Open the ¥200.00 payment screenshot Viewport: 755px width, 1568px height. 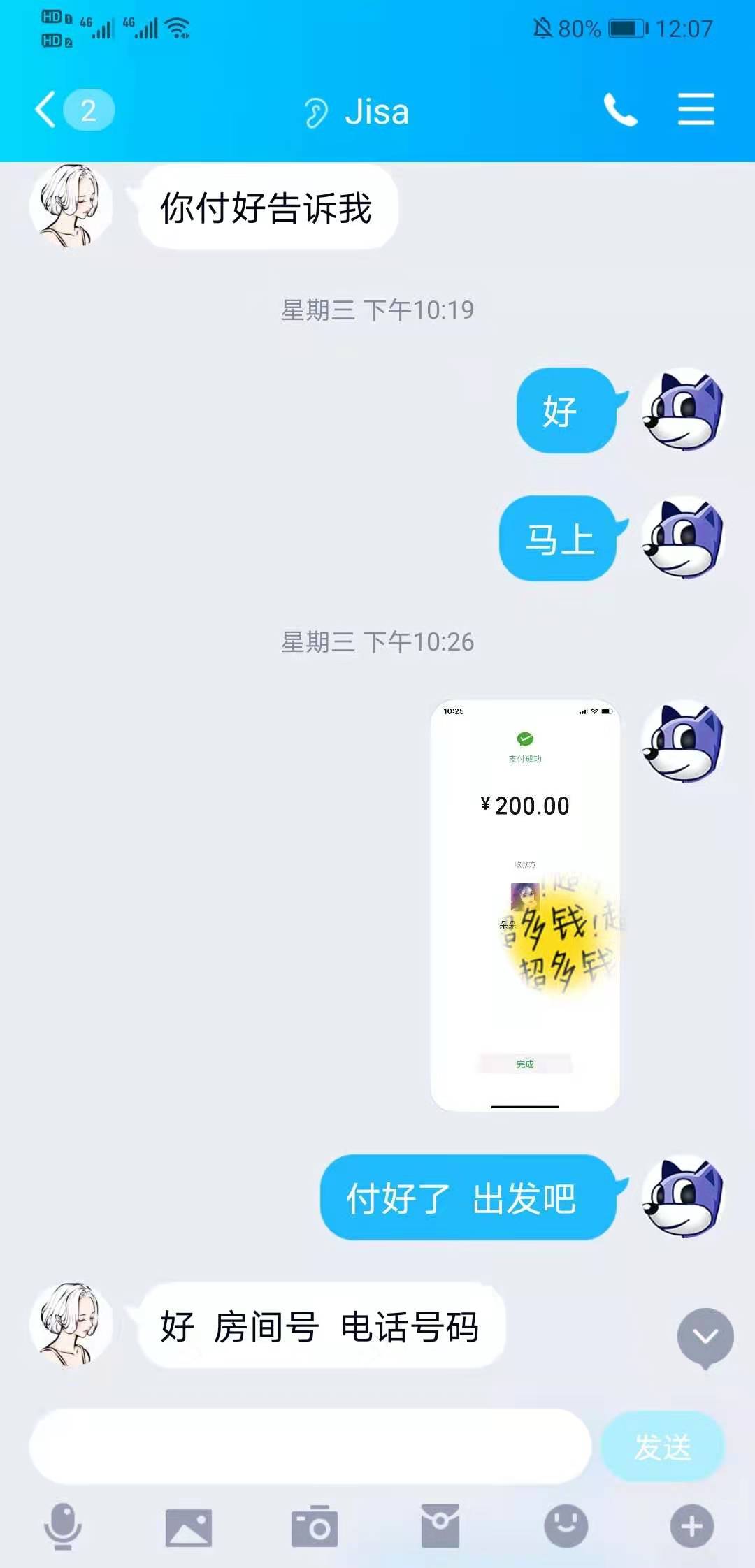525,905
